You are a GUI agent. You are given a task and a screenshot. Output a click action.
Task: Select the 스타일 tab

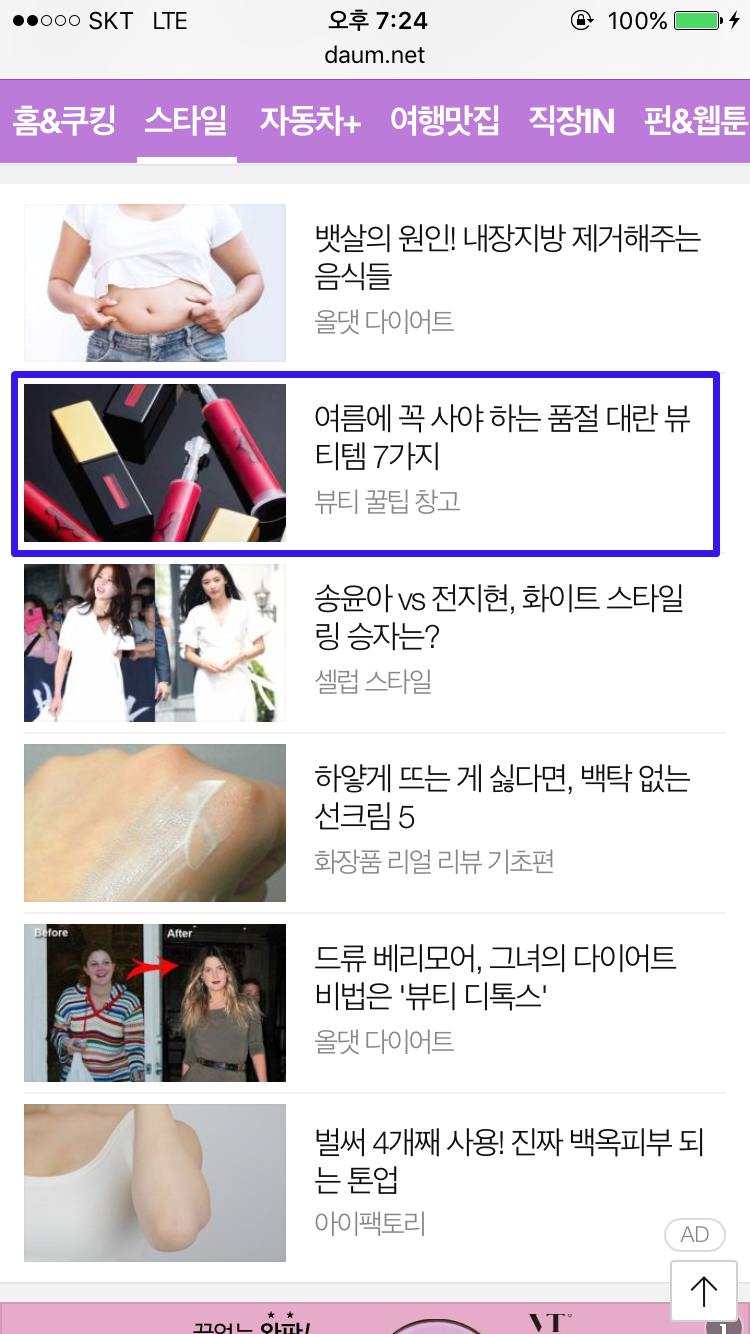tap(186, 121)
